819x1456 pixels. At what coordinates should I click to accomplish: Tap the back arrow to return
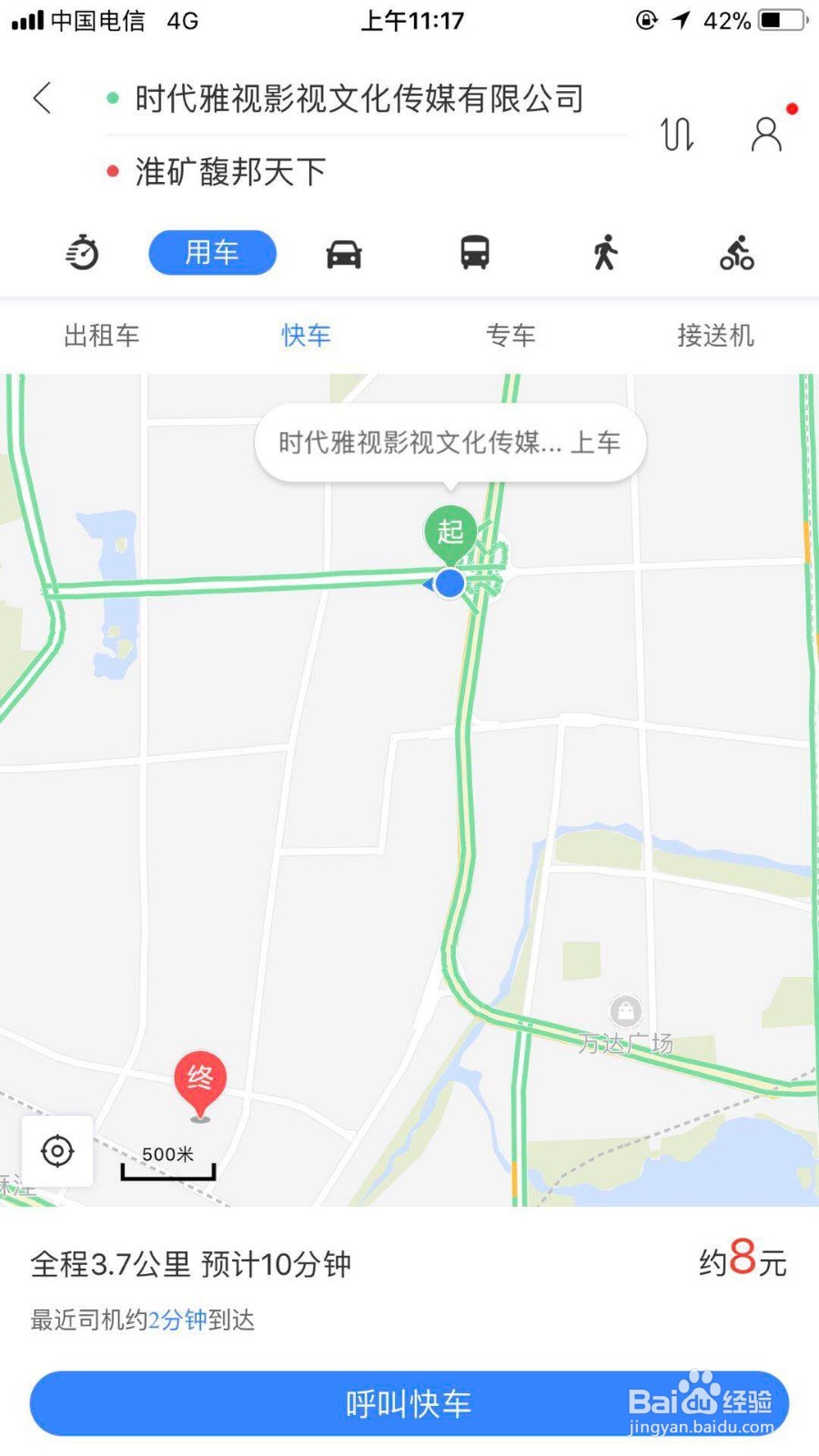[x=42, y=98]
